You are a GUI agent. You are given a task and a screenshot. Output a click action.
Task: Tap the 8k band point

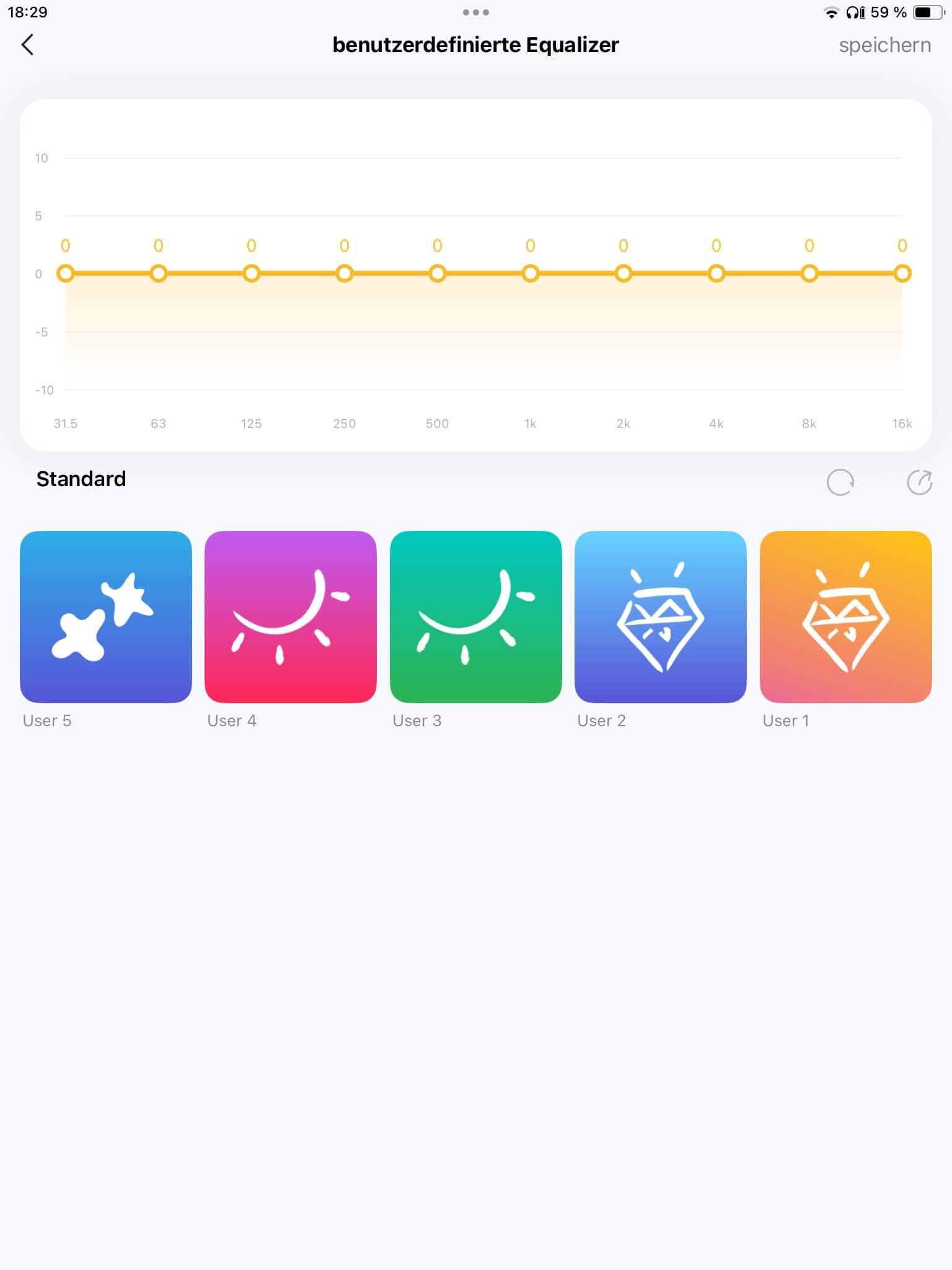809,273
